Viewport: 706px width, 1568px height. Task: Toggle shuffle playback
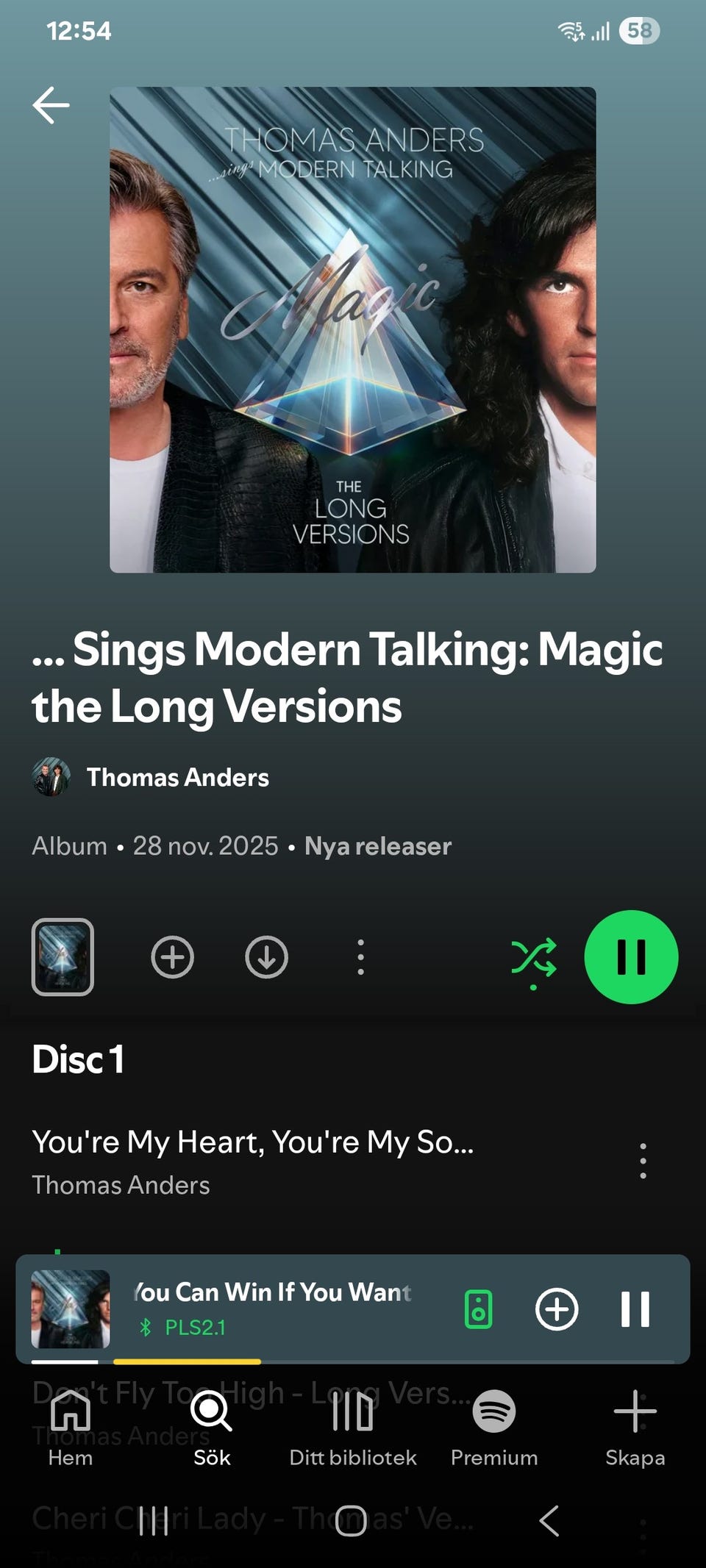[x=533, y=957]
